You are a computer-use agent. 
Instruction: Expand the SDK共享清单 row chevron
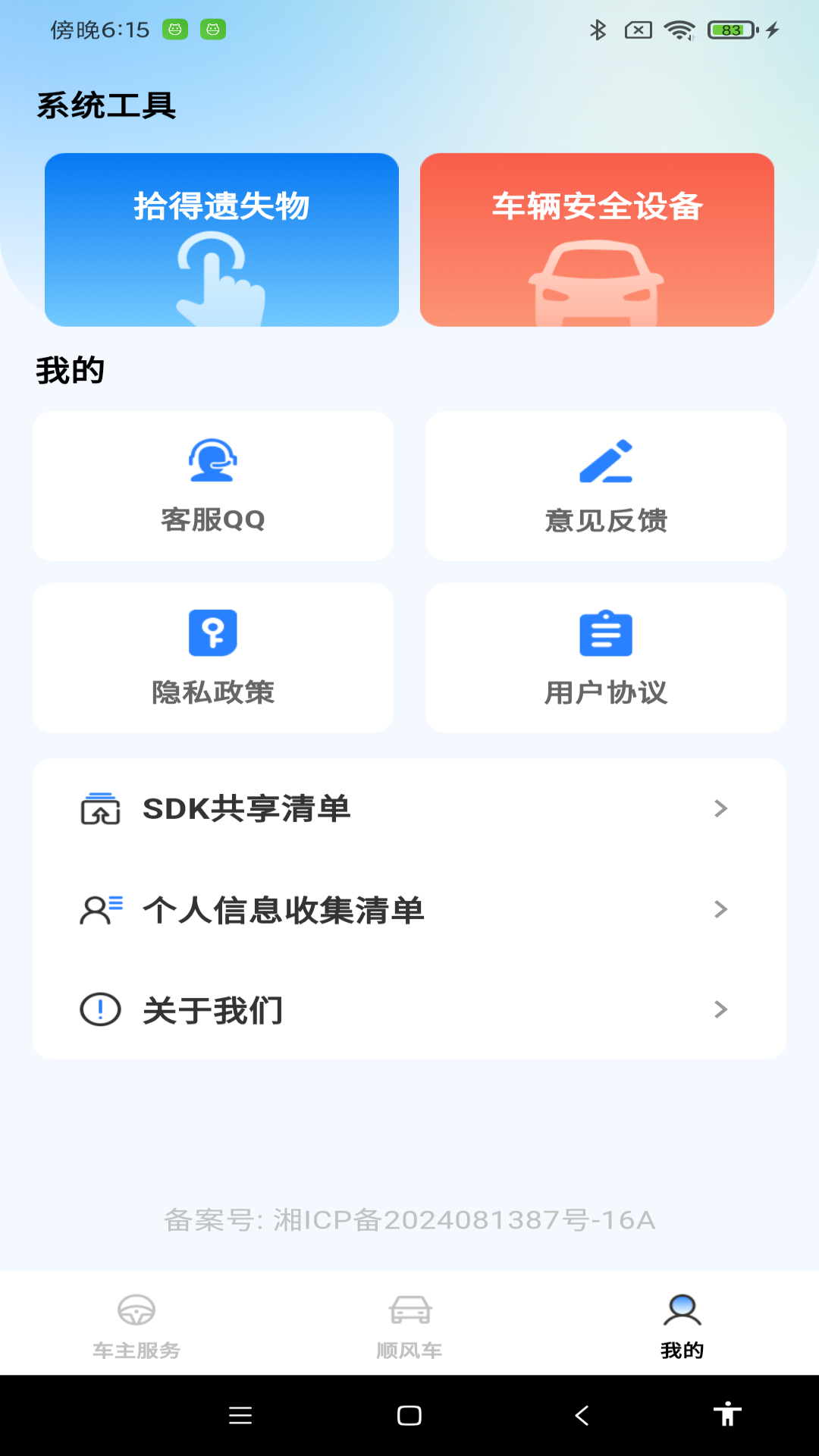pos(720,810)
